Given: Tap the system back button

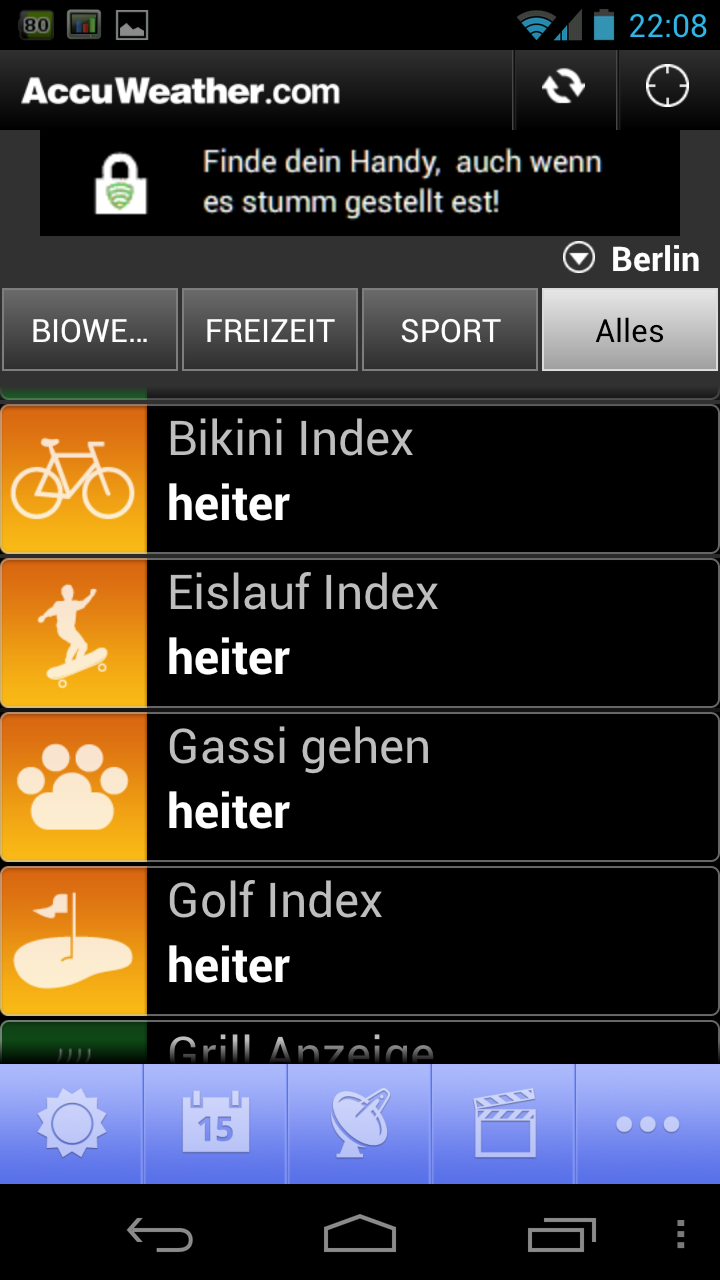Looking at the screenshot, I should pos(160,1234).
